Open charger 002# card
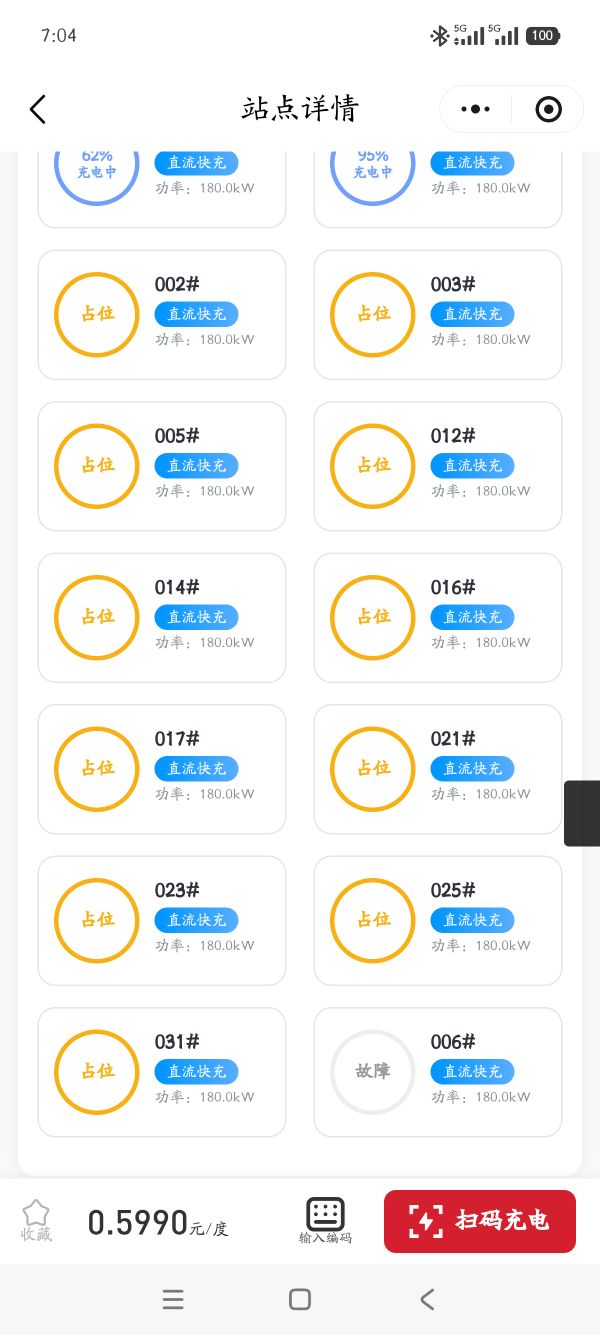Viewport: 600px width, 1335px height. coord(162,314)
